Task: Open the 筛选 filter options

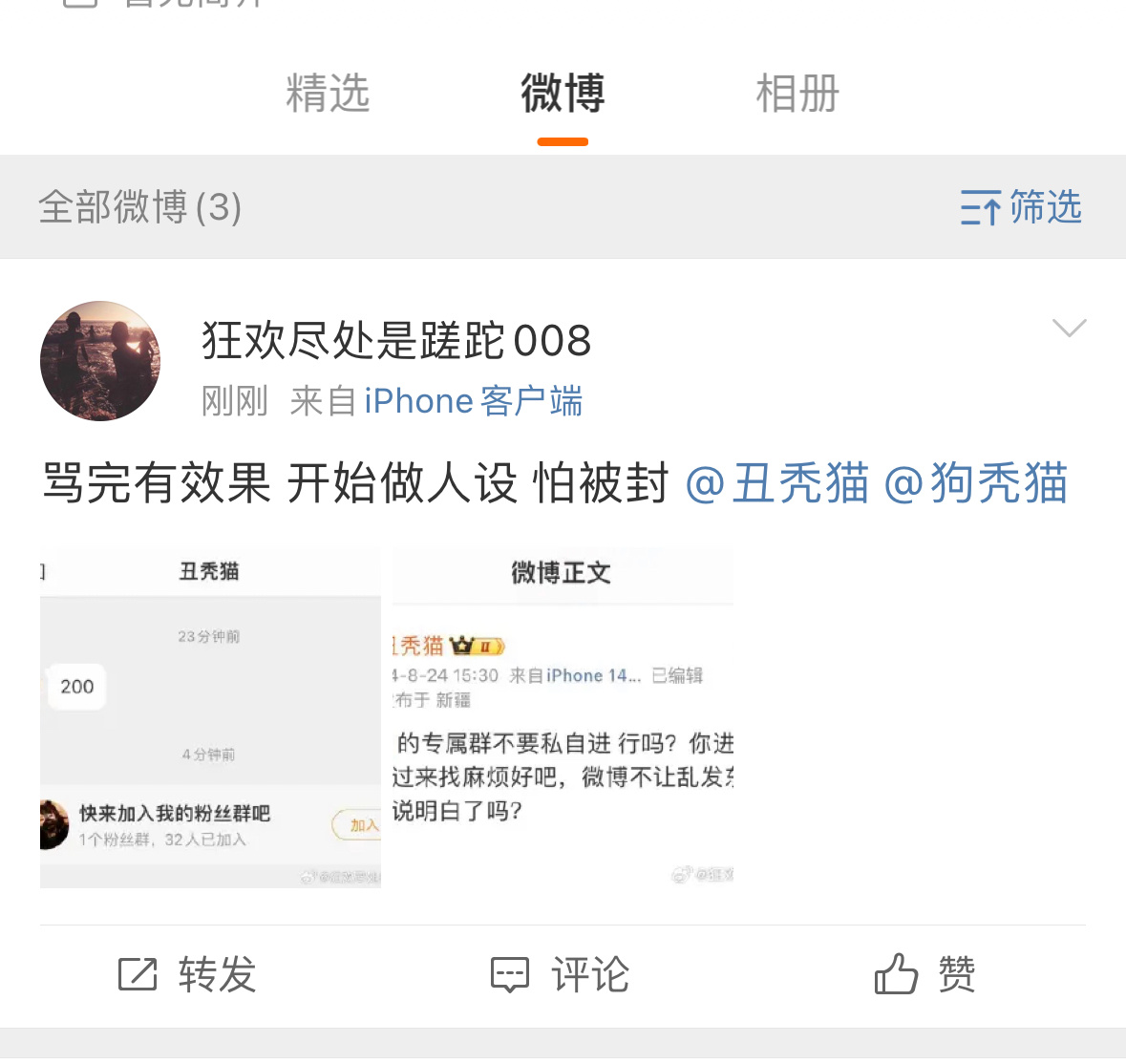Action: click(1021, 207)
